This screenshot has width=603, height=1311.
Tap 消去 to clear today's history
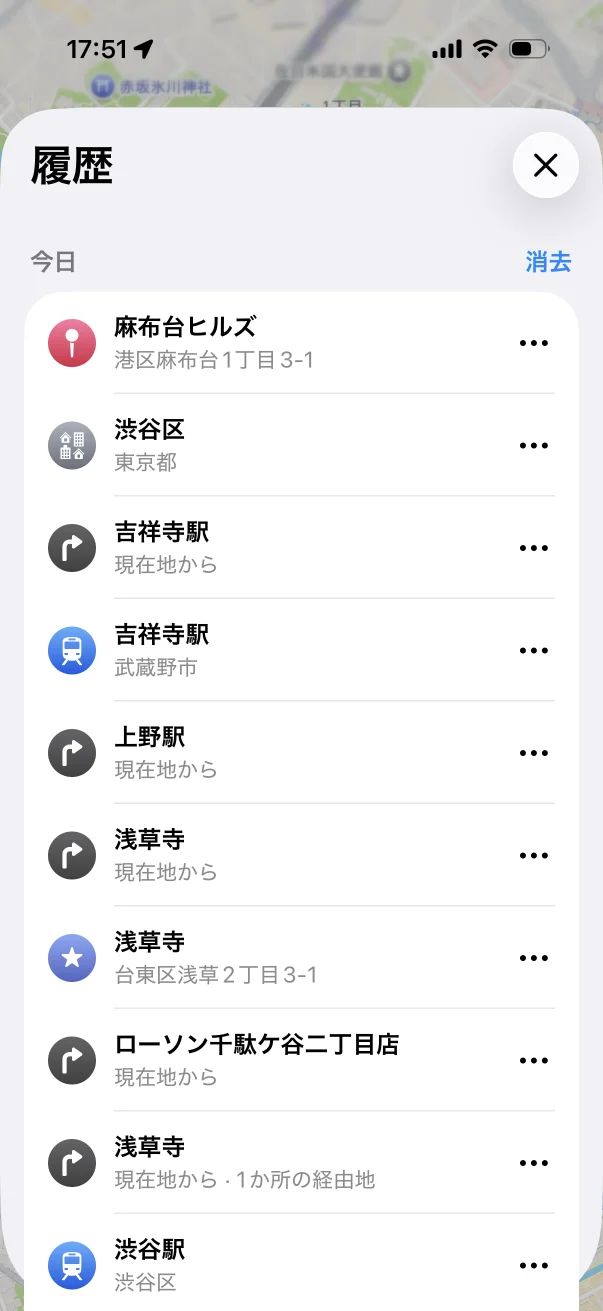pos(548,262)
